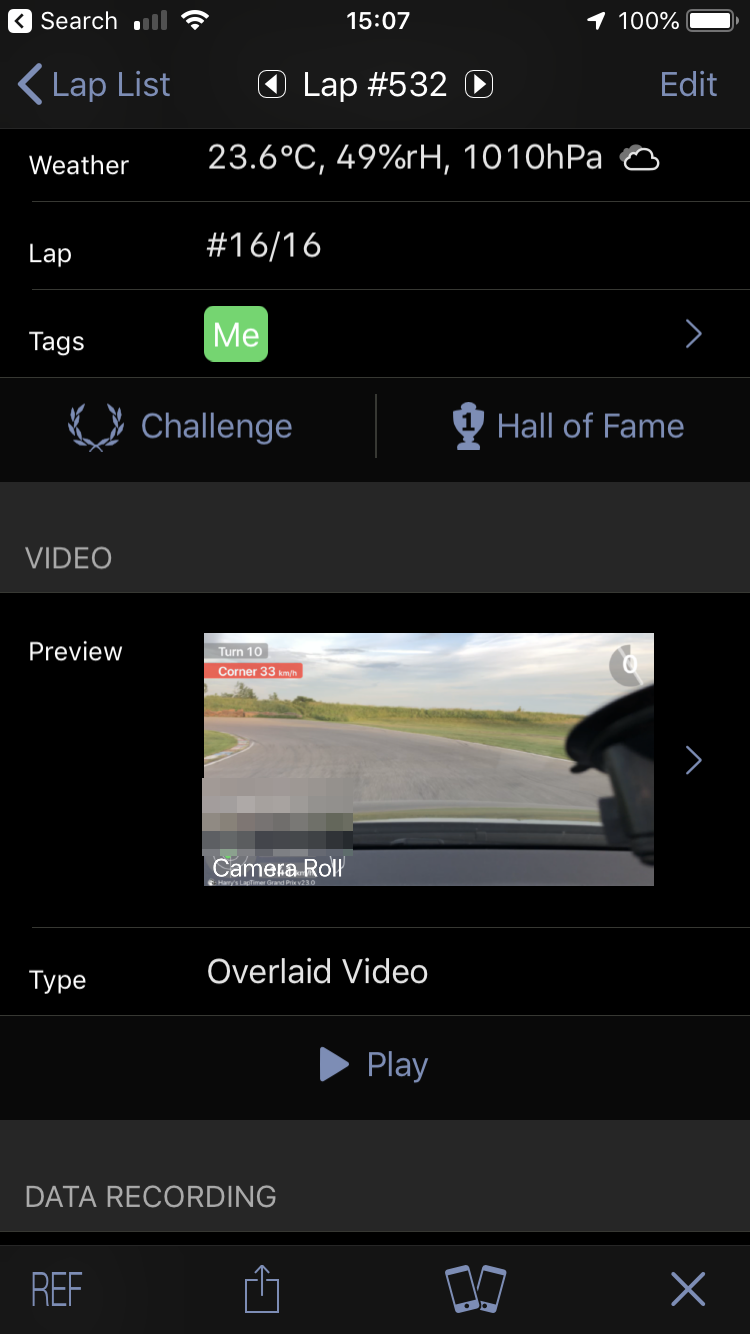
Task: Open the Tags row
Action: point(375,335)
